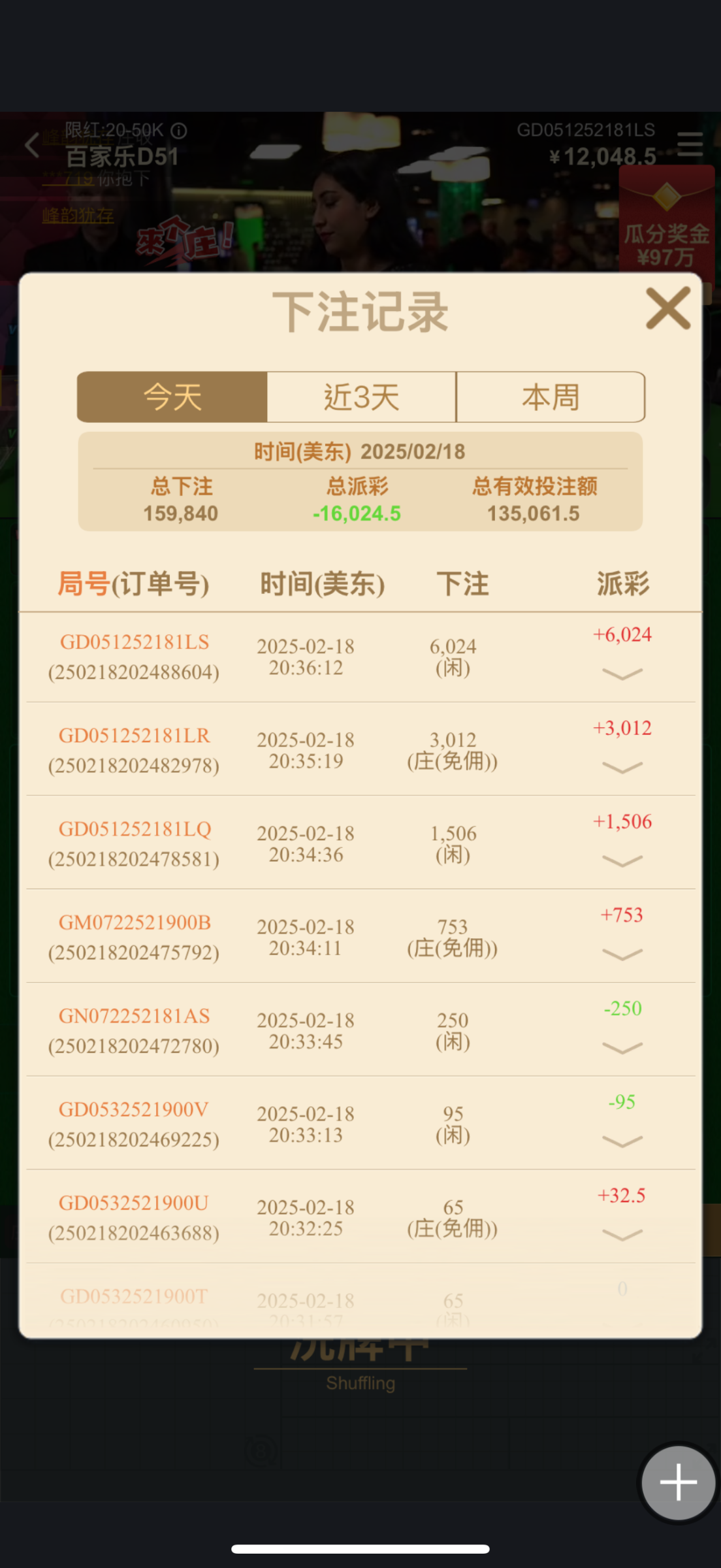The width and height of the screenshot is (721, 1568).
Task: Expand details for the +6,024 payout row
Action: (x=622, y=674)
